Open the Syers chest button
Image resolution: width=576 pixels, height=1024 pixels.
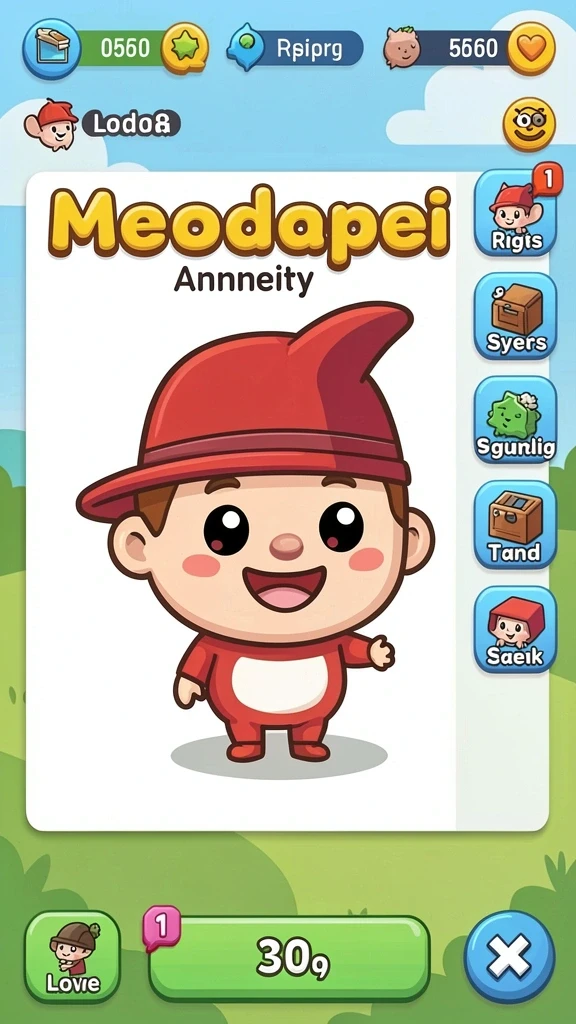515,316
